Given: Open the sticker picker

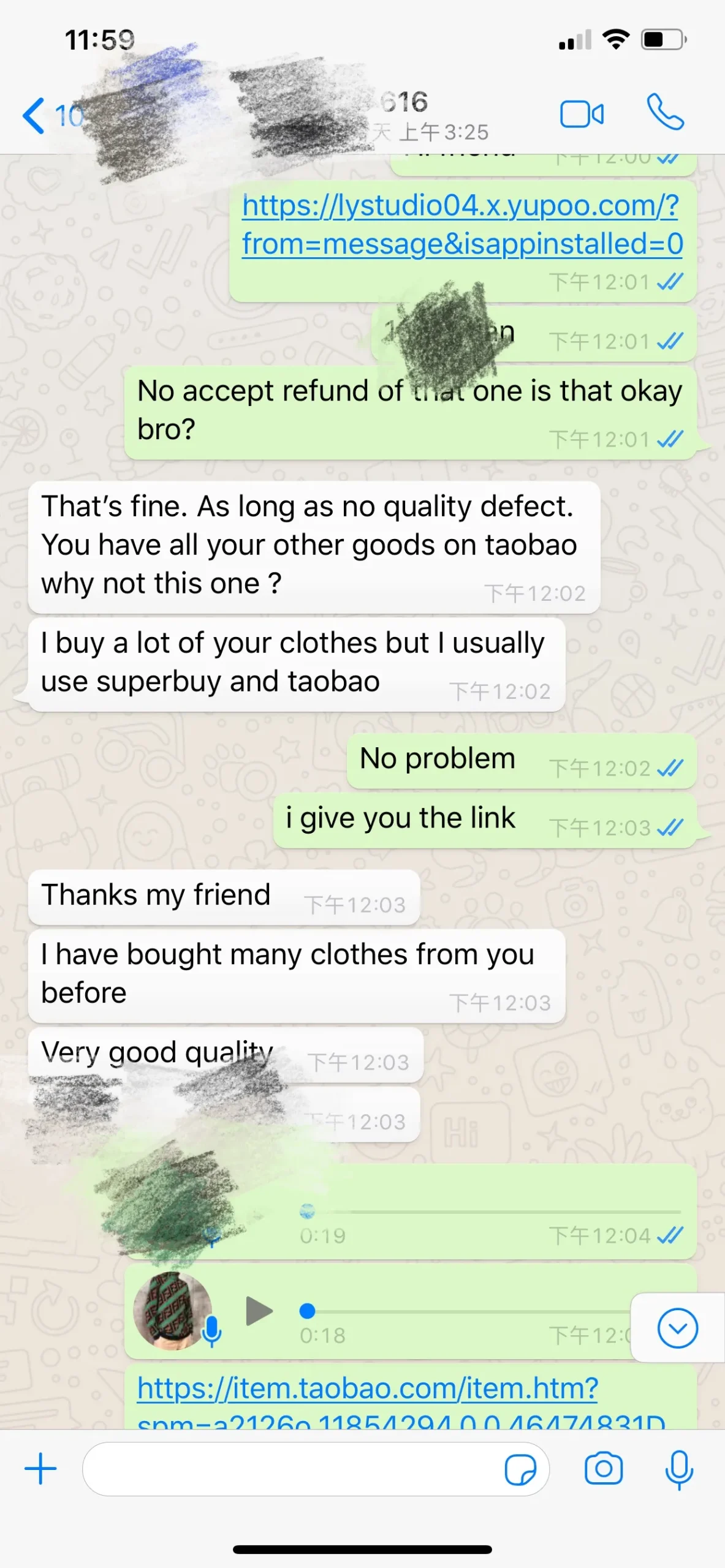Looking at the screenshot, I should [520, 1470].
